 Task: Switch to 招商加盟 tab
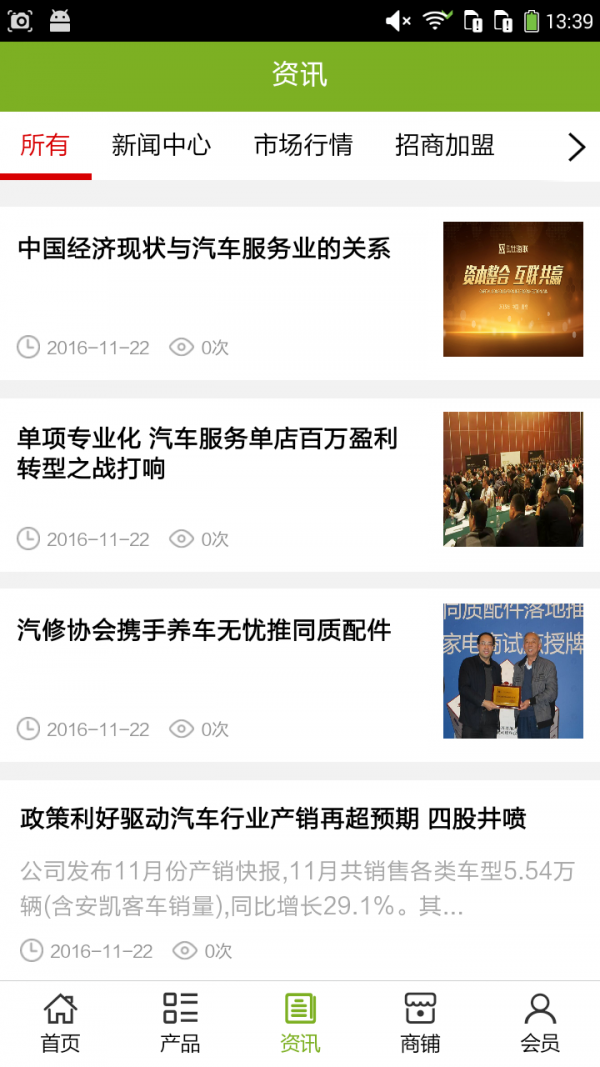445,146
